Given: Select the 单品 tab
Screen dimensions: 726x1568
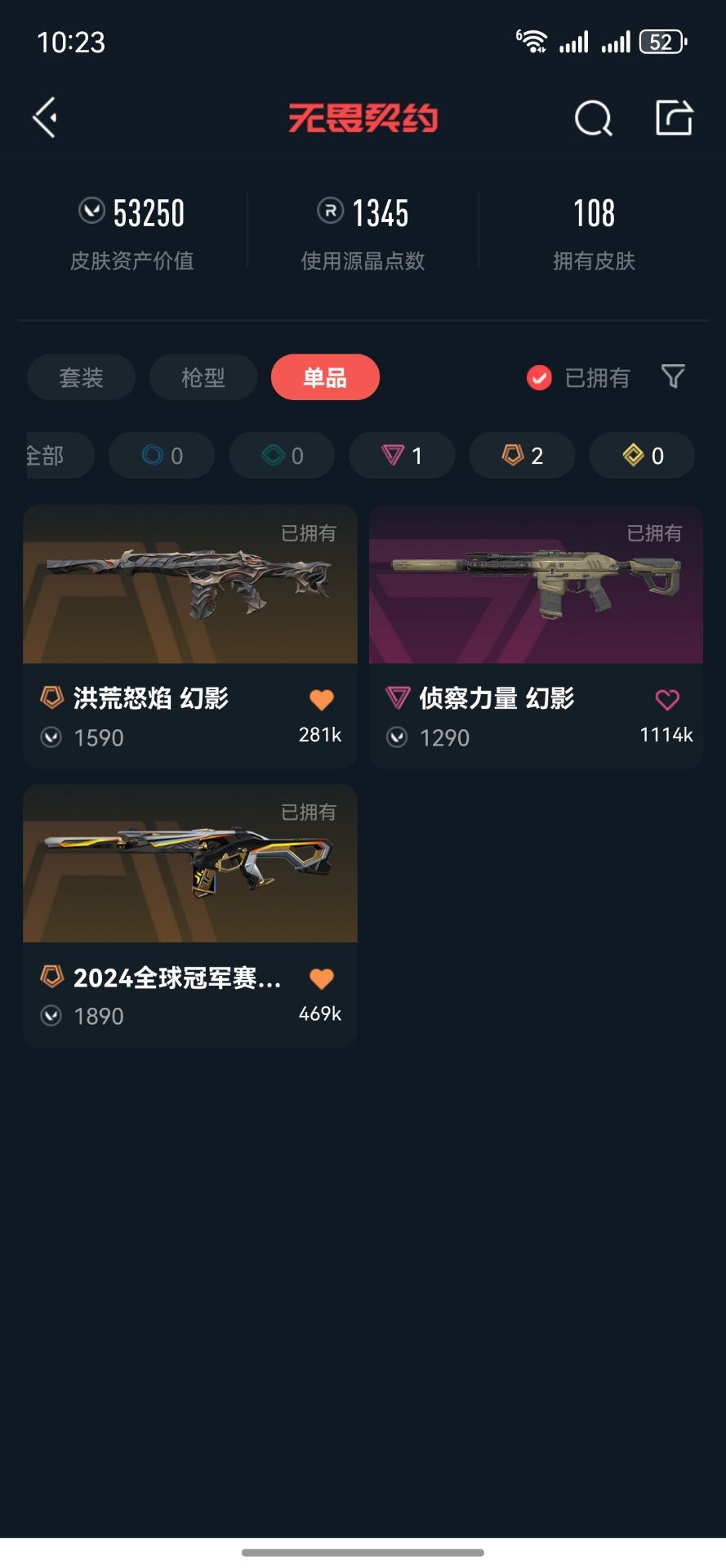Looking at the screenshot, I should [325, 377].
